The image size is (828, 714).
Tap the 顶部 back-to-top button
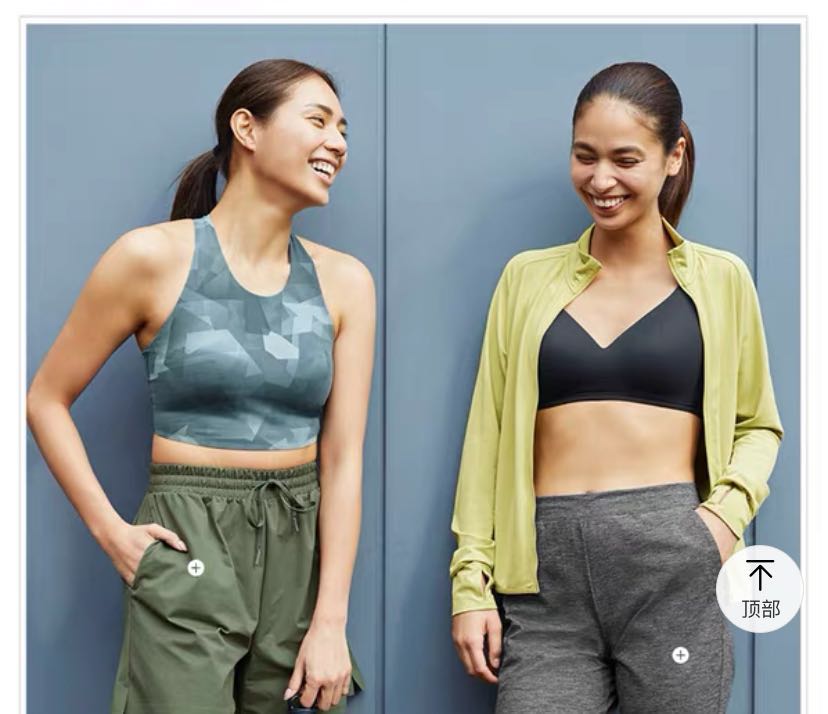coord(760,589)
